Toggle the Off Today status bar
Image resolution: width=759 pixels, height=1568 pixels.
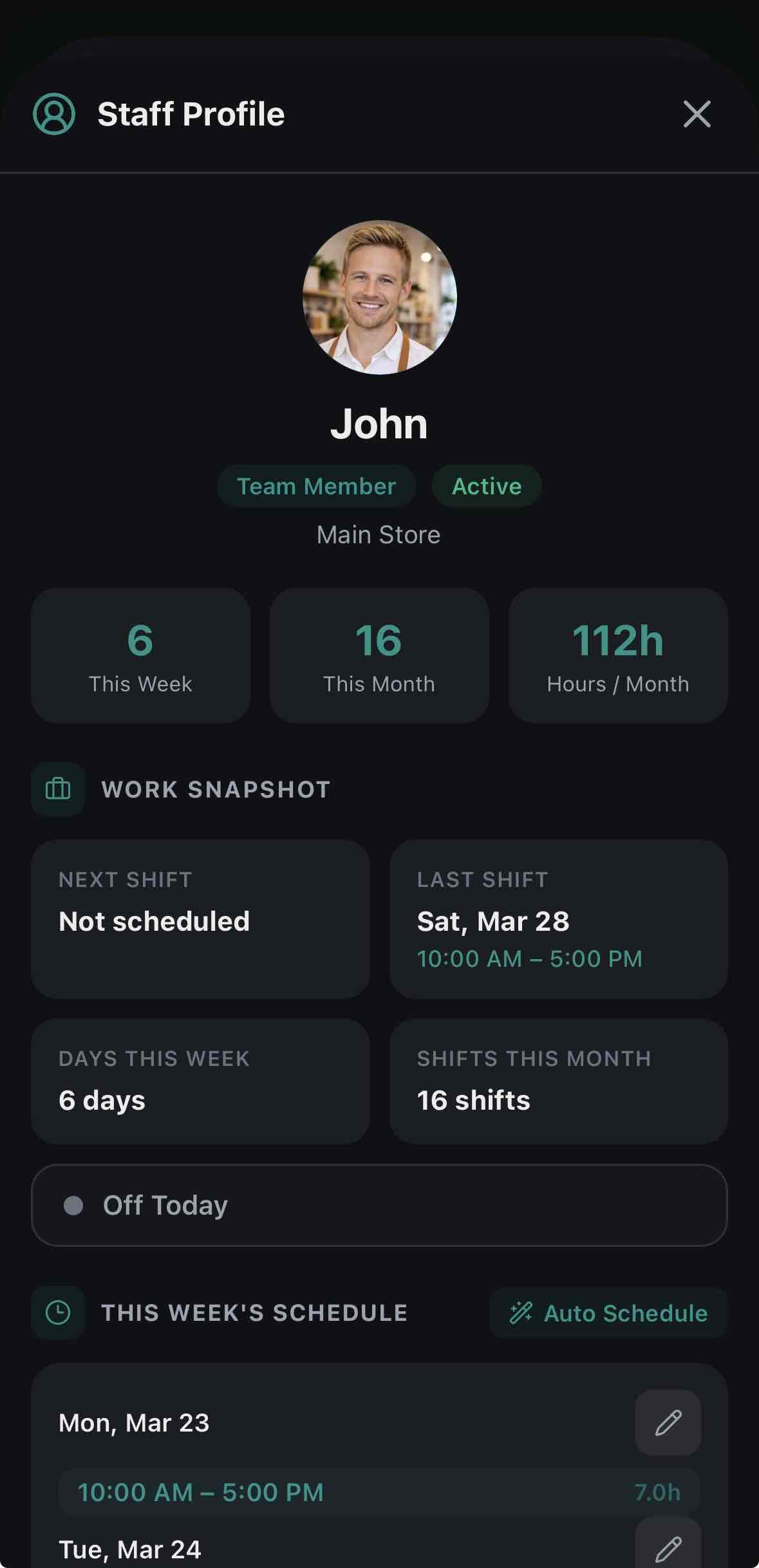coord(380,1205)
